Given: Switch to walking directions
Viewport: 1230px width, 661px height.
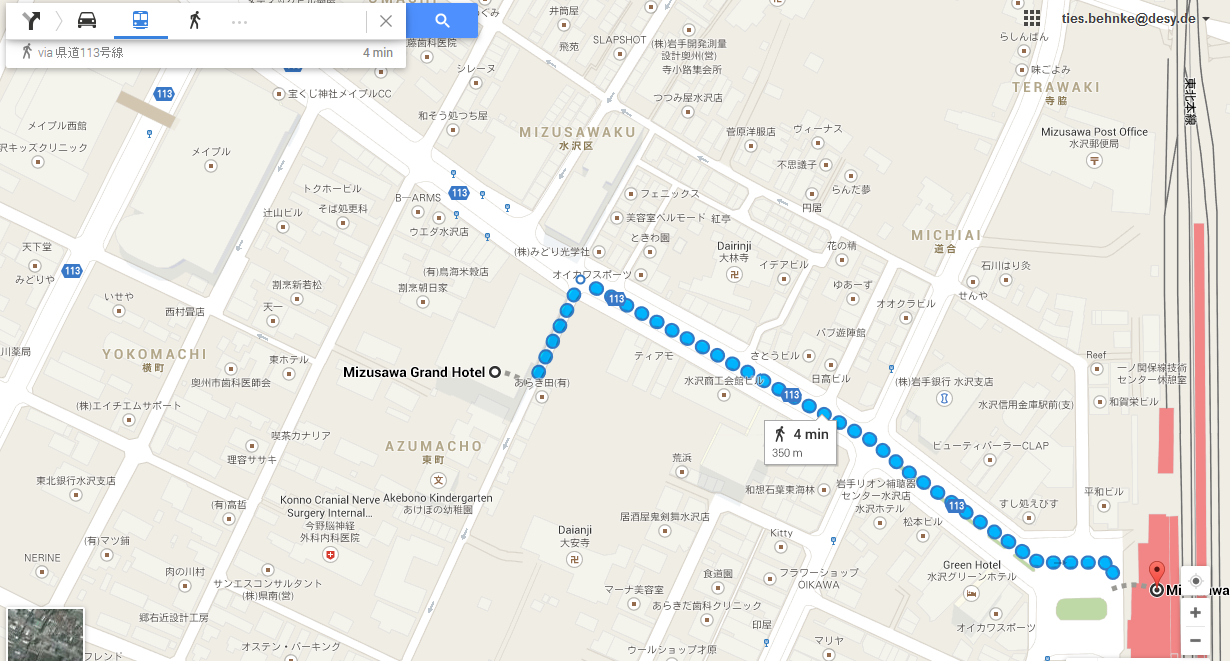Looking at the screenshot, I should point(194,20).
